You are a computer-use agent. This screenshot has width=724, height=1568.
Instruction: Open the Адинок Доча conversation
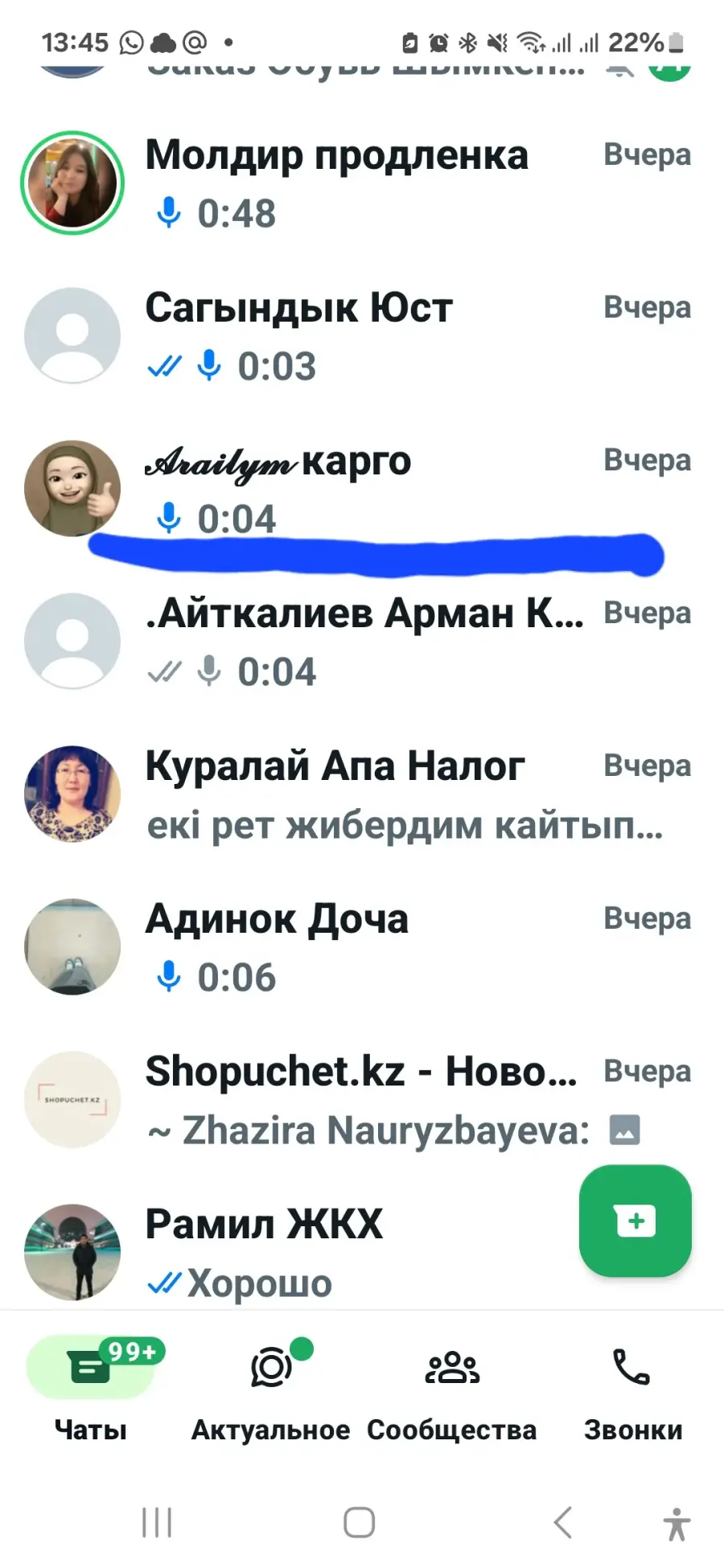pos(362,947)
